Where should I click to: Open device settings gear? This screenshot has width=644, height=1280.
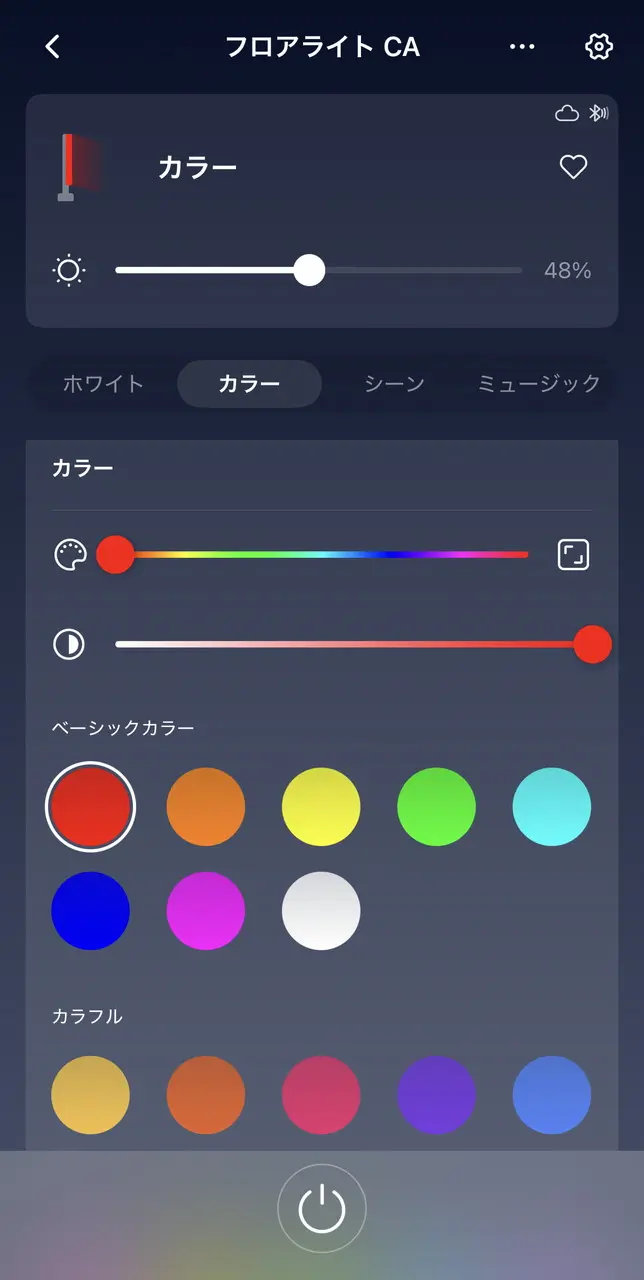click(598, 47)
